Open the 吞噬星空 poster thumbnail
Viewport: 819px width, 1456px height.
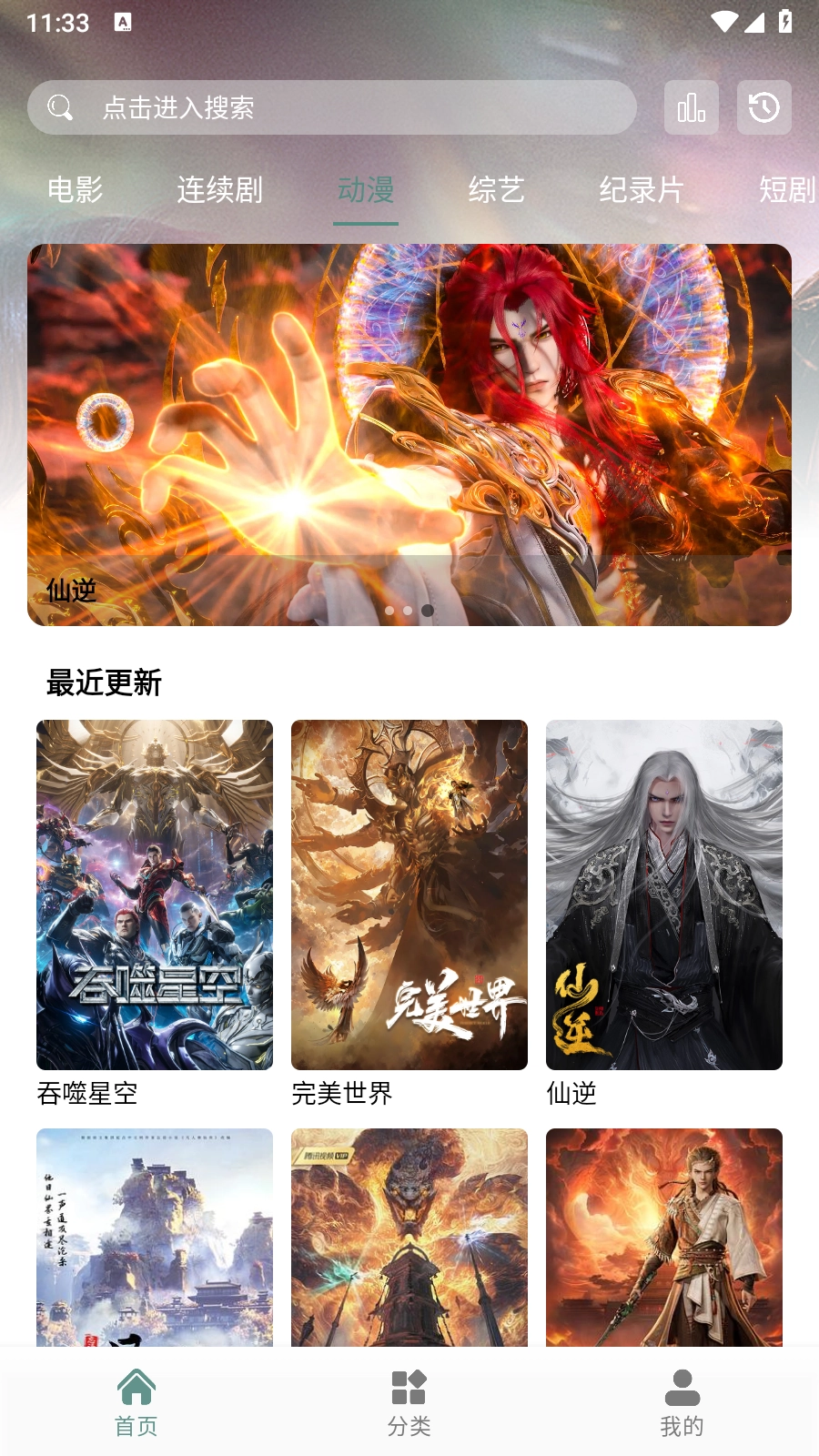click(x=154, y=894)
